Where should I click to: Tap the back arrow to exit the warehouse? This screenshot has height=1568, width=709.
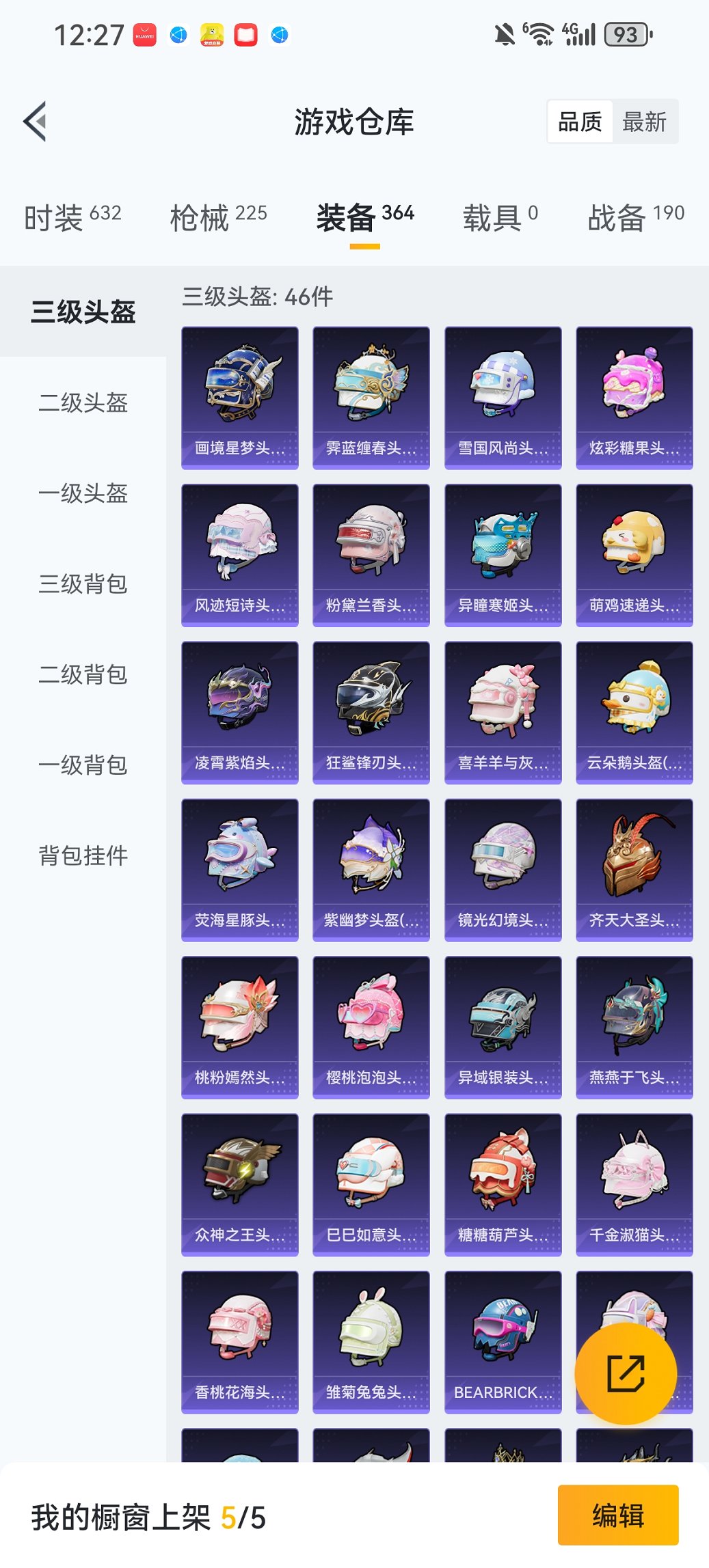tap(36, 121)
